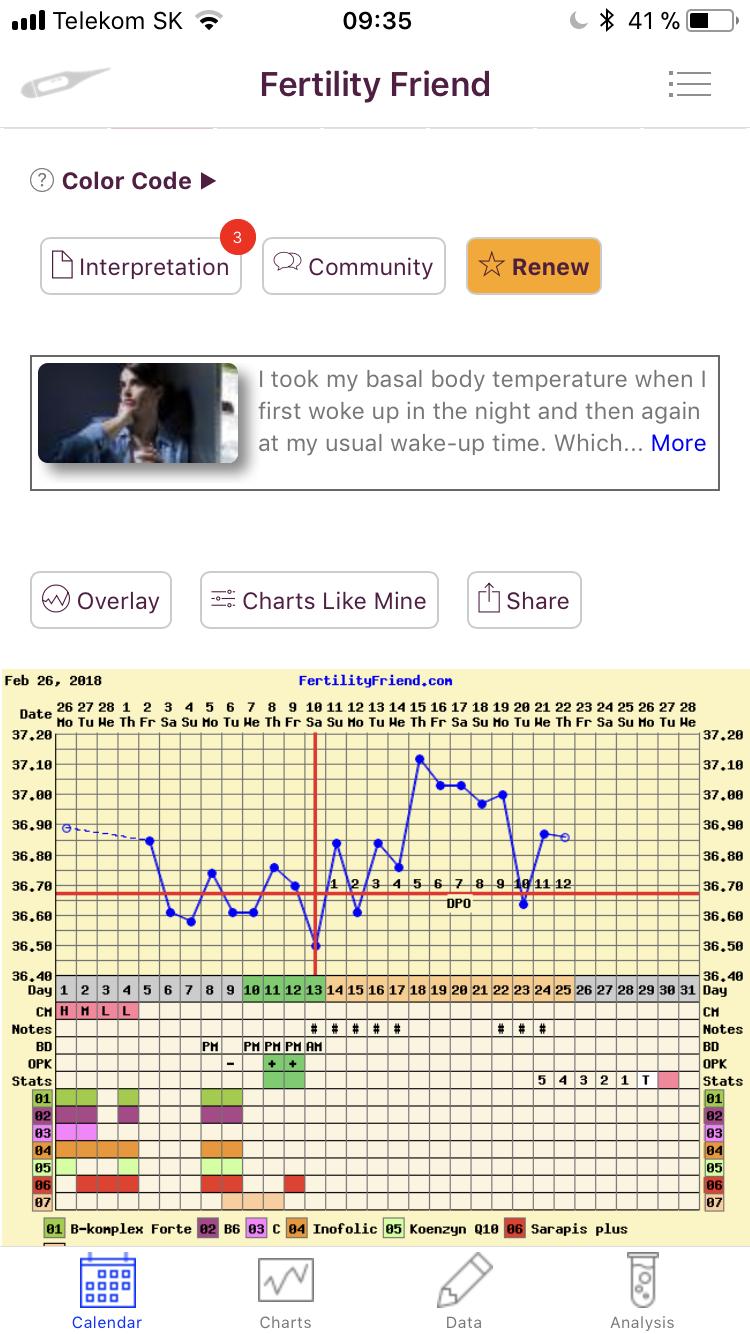
Task: Open Charts Like Mine
Action: click(x=319, y=600)
